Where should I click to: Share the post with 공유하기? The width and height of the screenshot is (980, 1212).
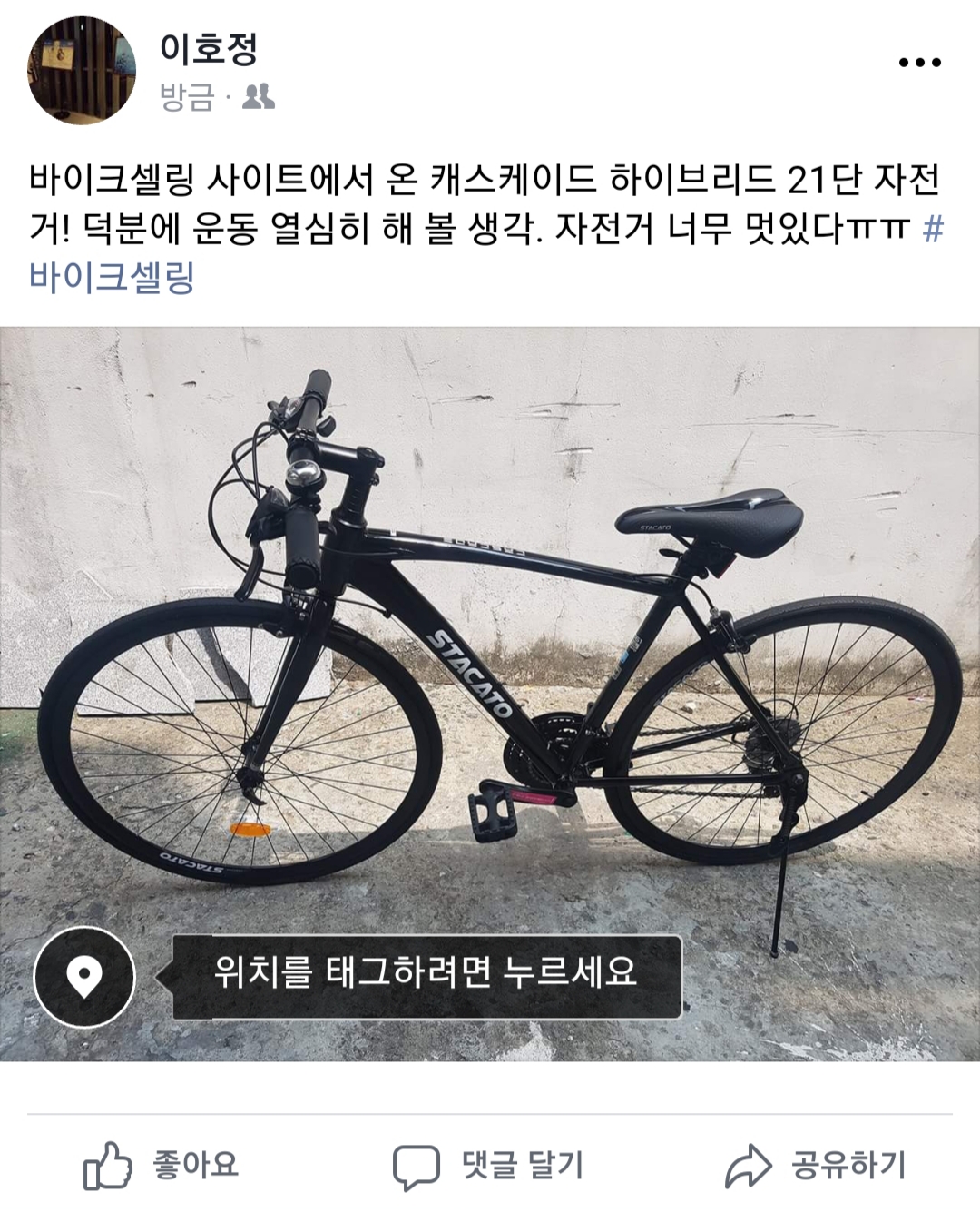click(816, 1165)
